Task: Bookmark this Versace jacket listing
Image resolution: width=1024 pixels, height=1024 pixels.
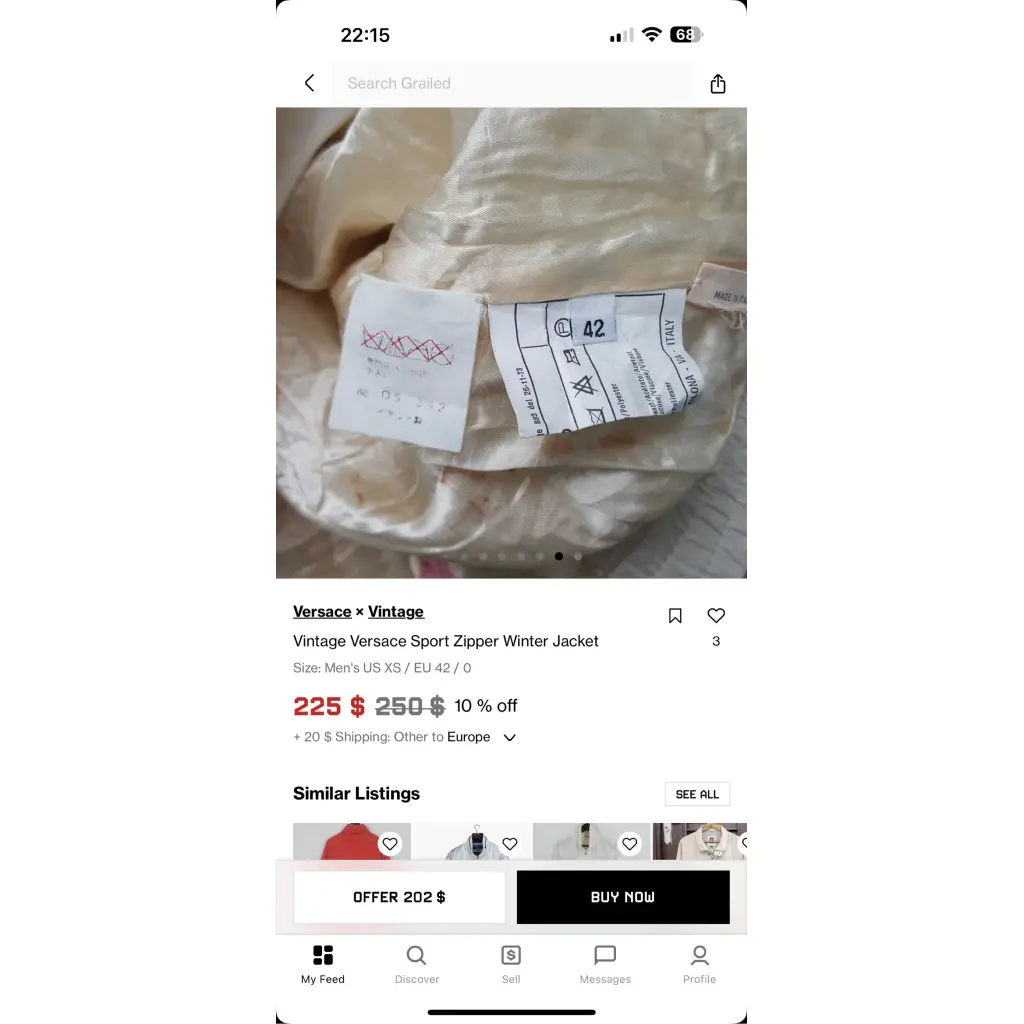Action: click(675, 616)
